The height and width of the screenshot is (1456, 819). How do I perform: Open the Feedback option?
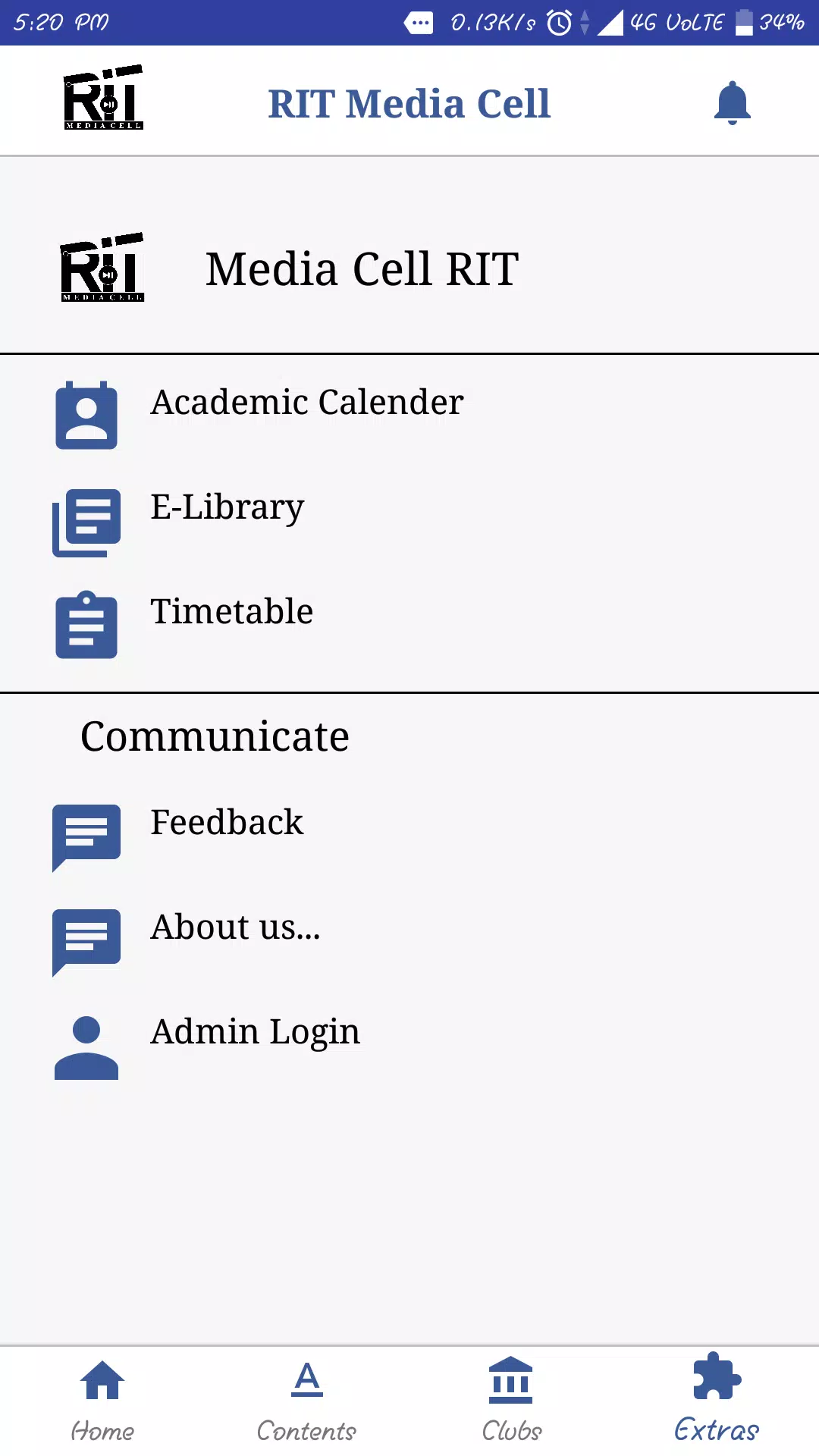[x=226, y=823]
